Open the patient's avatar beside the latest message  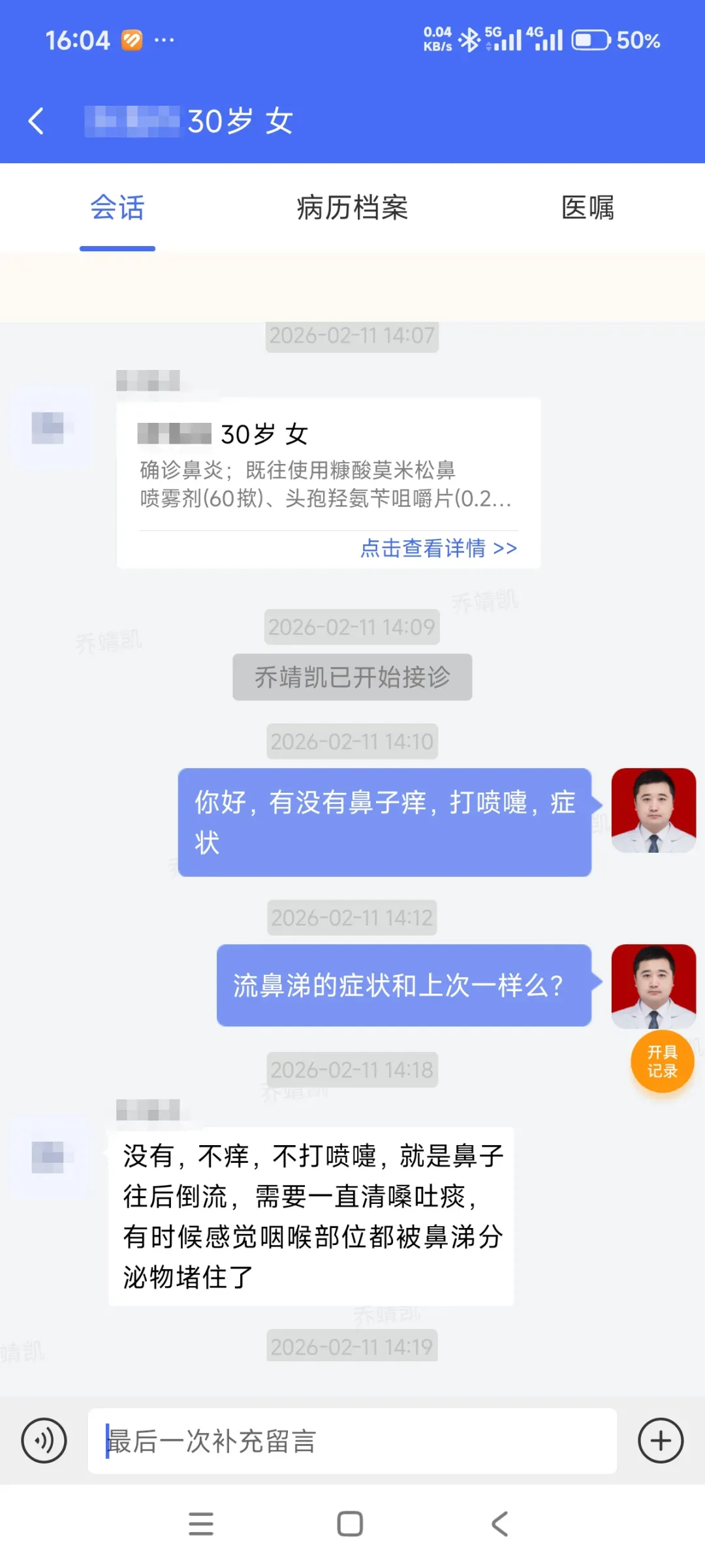click(50, 1156)
